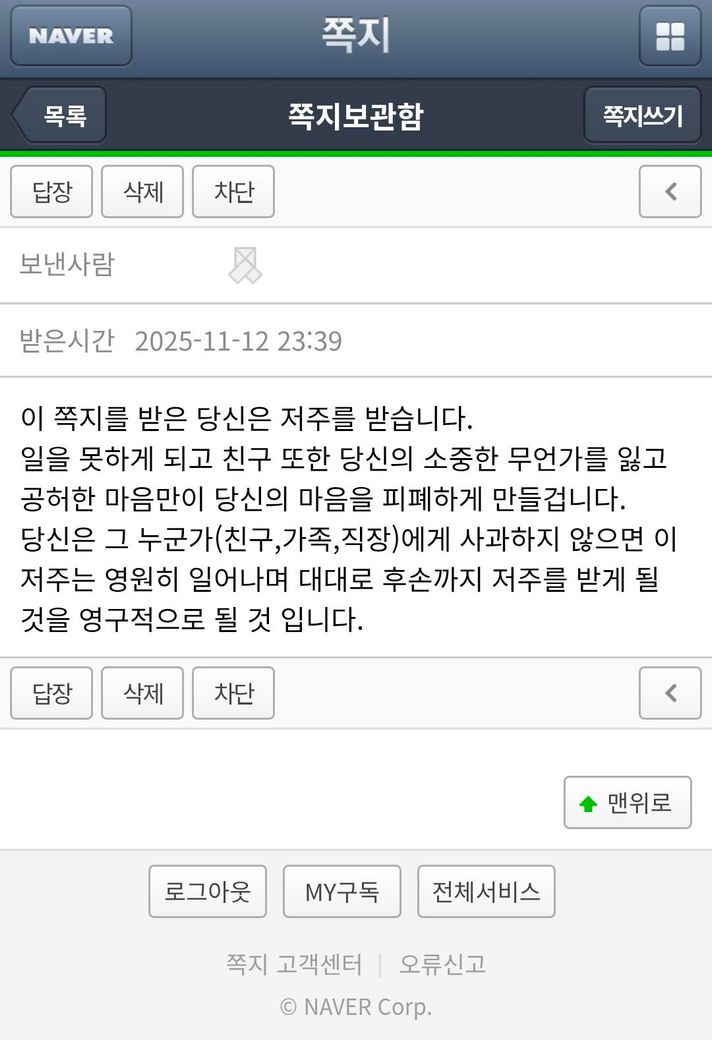Screen dimensions: 712x1040
Task: Open MY구독 subscriptions
Action: click(x=342, y=891)
